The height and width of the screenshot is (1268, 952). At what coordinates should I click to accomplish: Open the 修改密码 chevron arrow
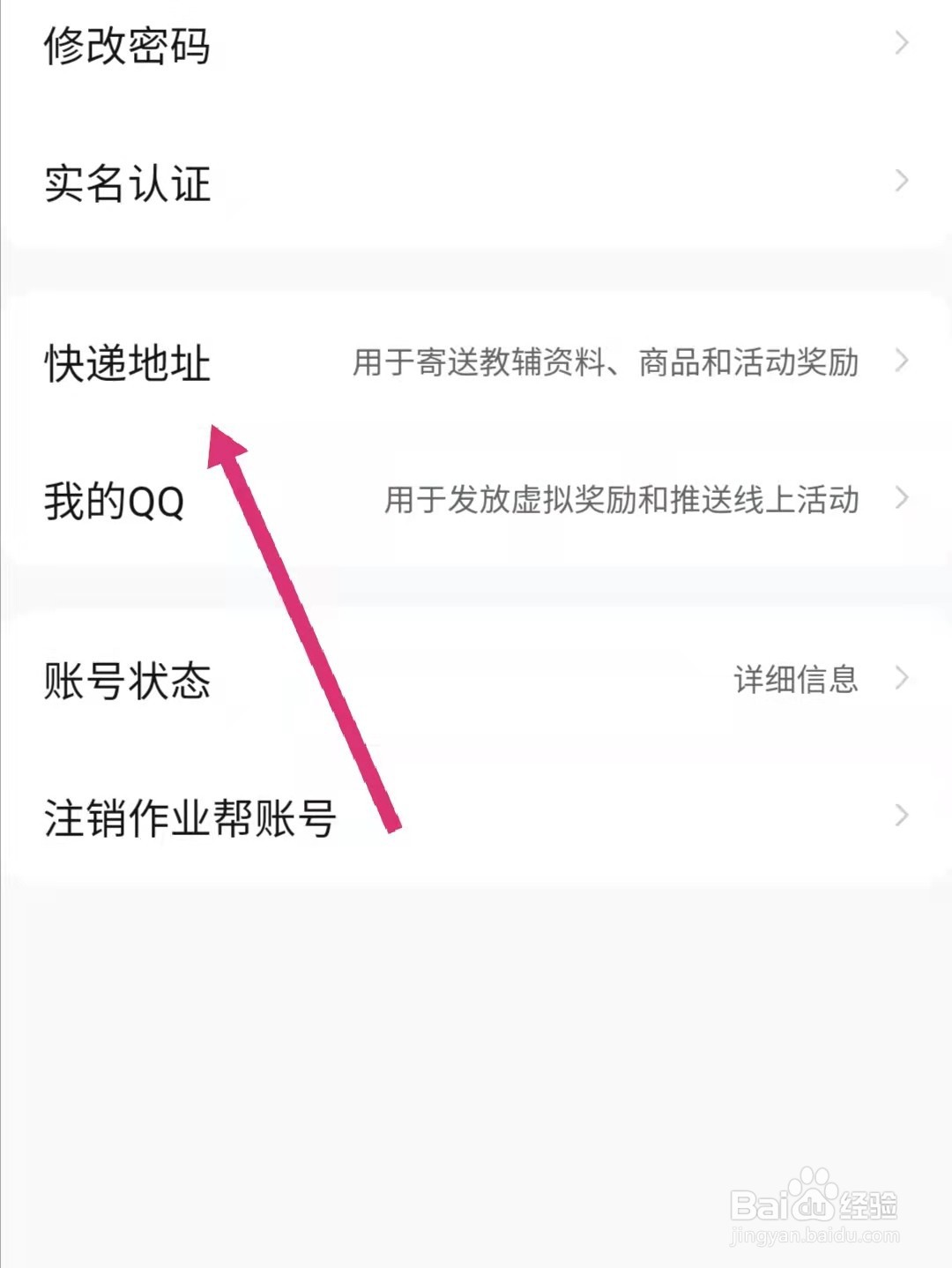coord(901,42)
